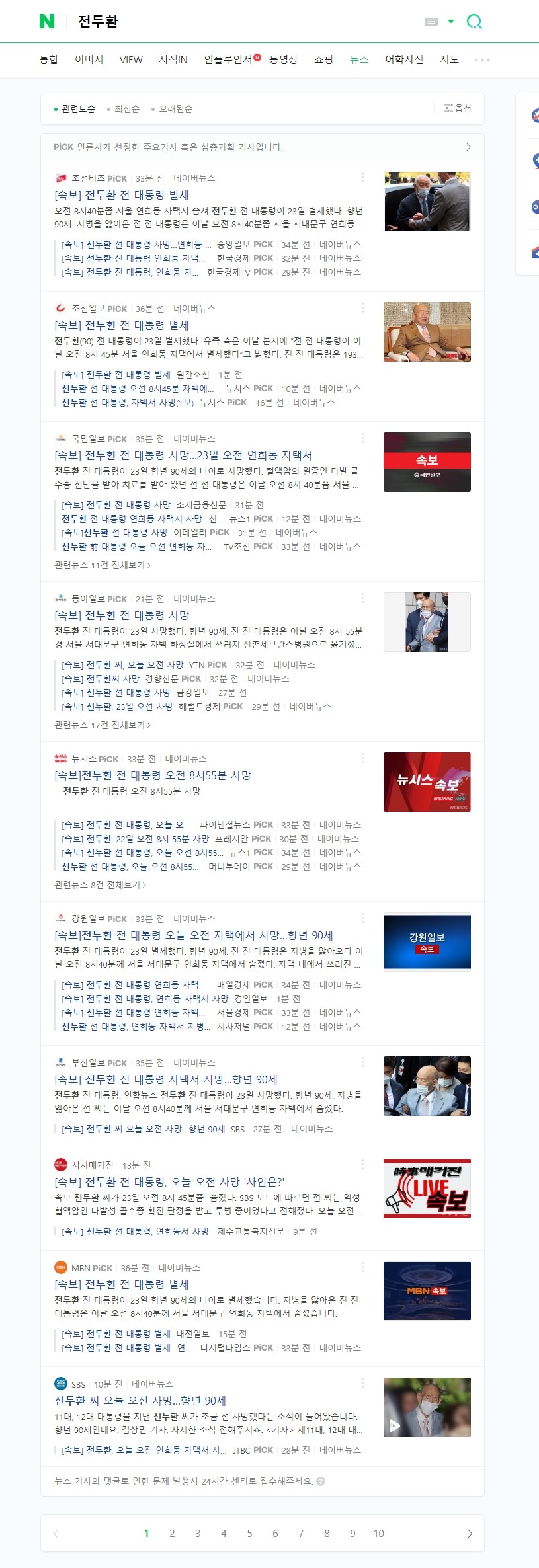Open the 옵션 filter options
Viewport: 539px width, 1568px height.
458,108
